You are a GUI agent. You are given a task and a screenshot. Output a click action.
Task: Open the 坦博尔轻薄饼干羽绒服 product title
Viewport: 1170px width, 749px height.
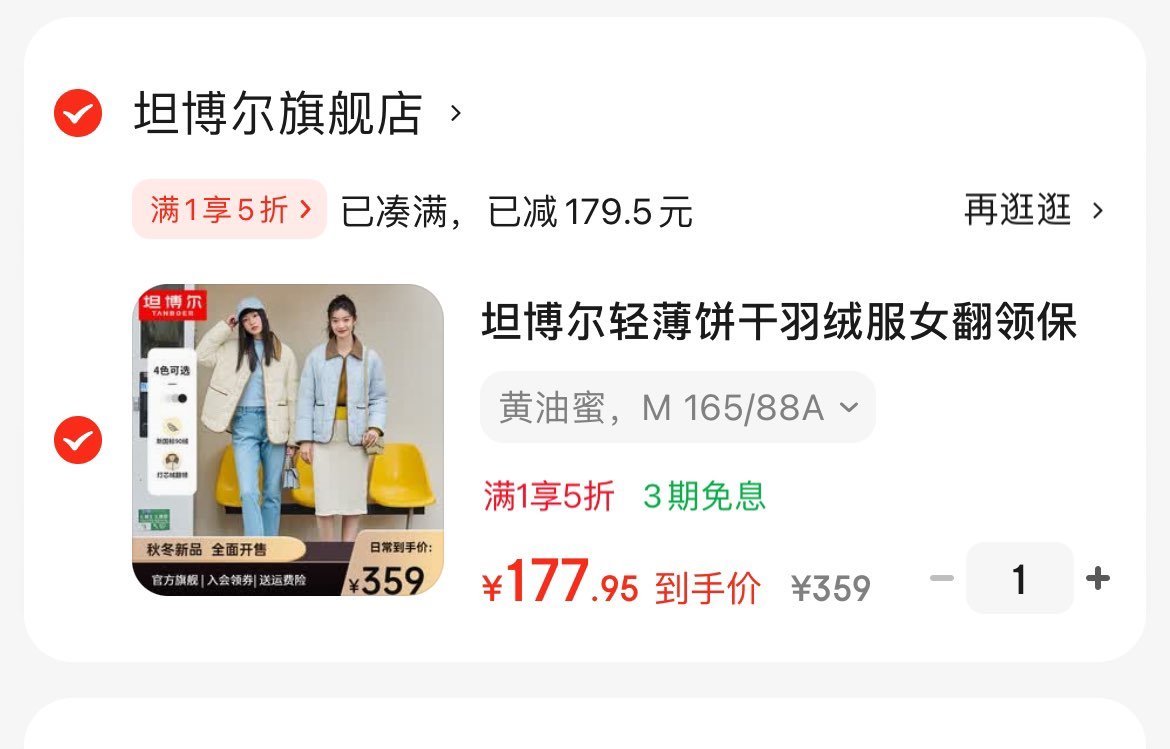tap(778, 323)
